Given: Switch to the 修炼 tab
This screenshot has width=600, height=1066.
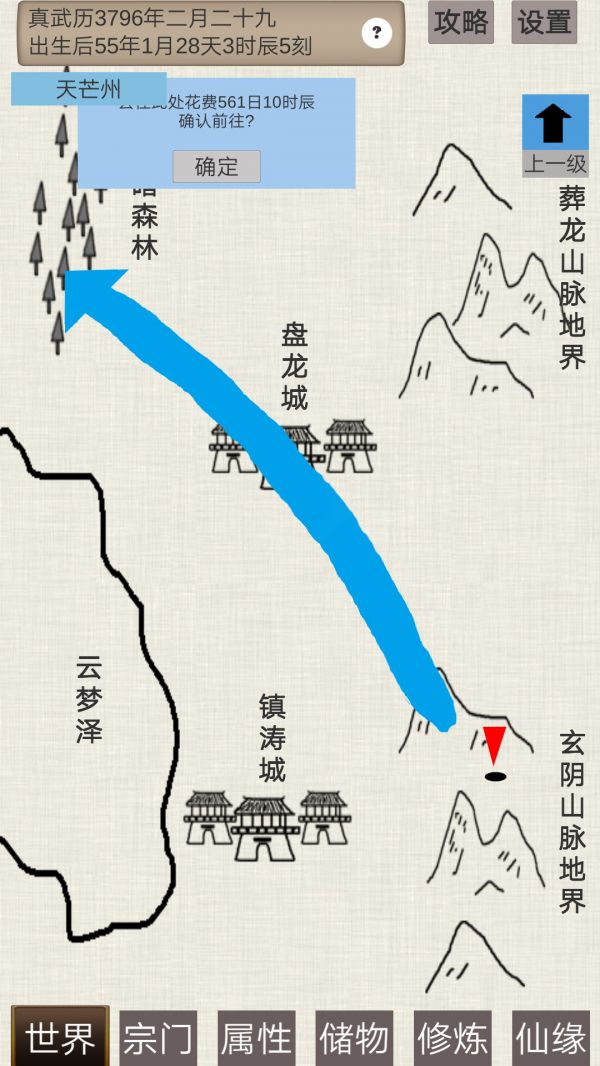Looking at the screenshot, I should coord(452,1038).
